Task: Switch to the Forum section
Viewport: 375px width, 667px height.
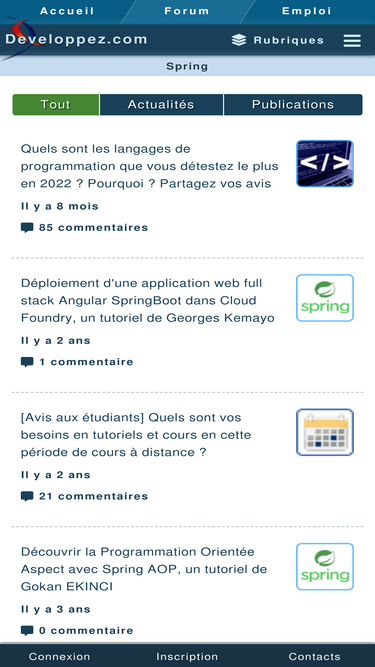Action: pyautogui.click(x=187, y=11)
